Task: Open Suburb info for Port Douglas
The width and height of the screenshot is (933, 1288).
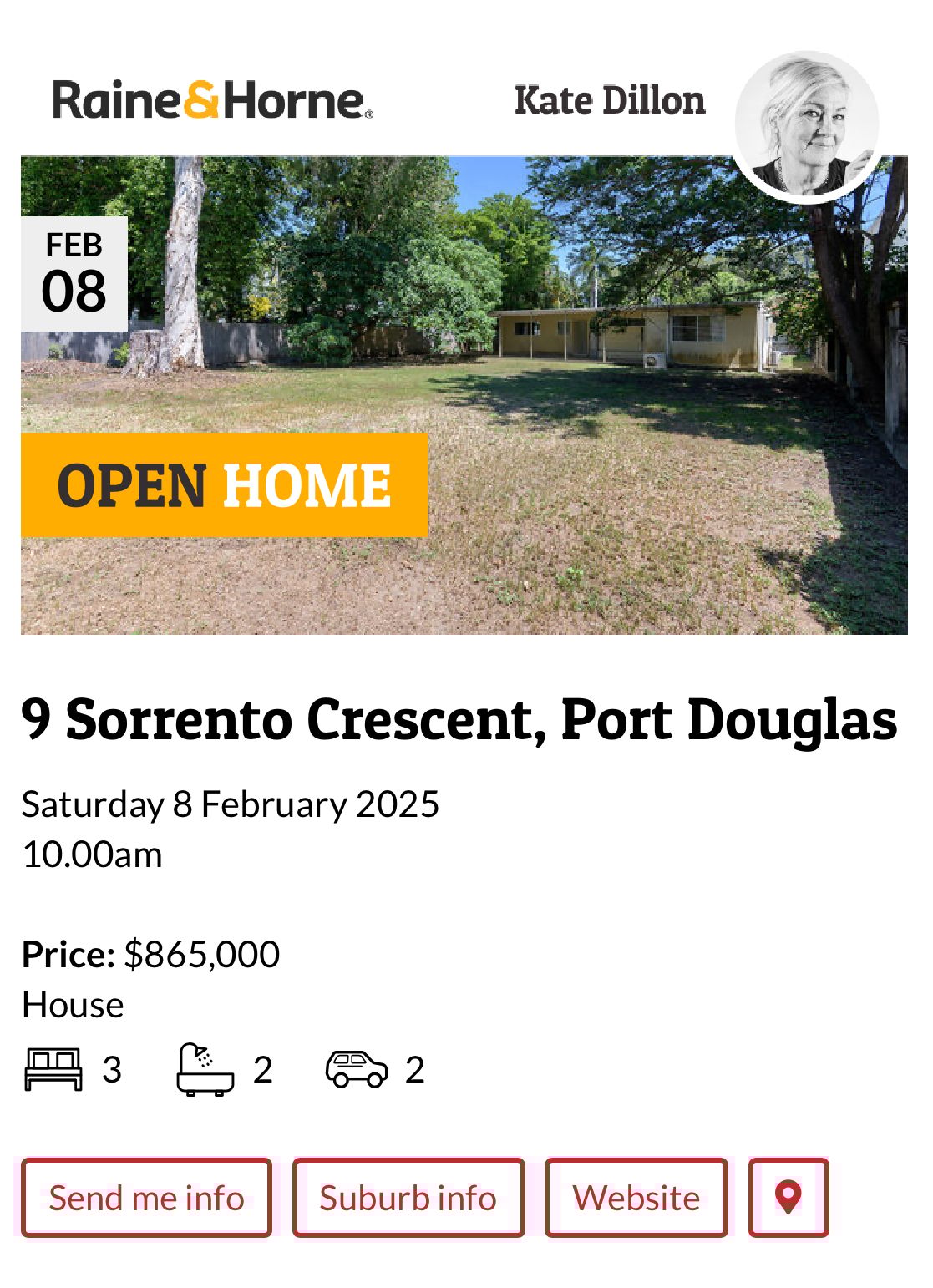Action: click(408, 1197)
